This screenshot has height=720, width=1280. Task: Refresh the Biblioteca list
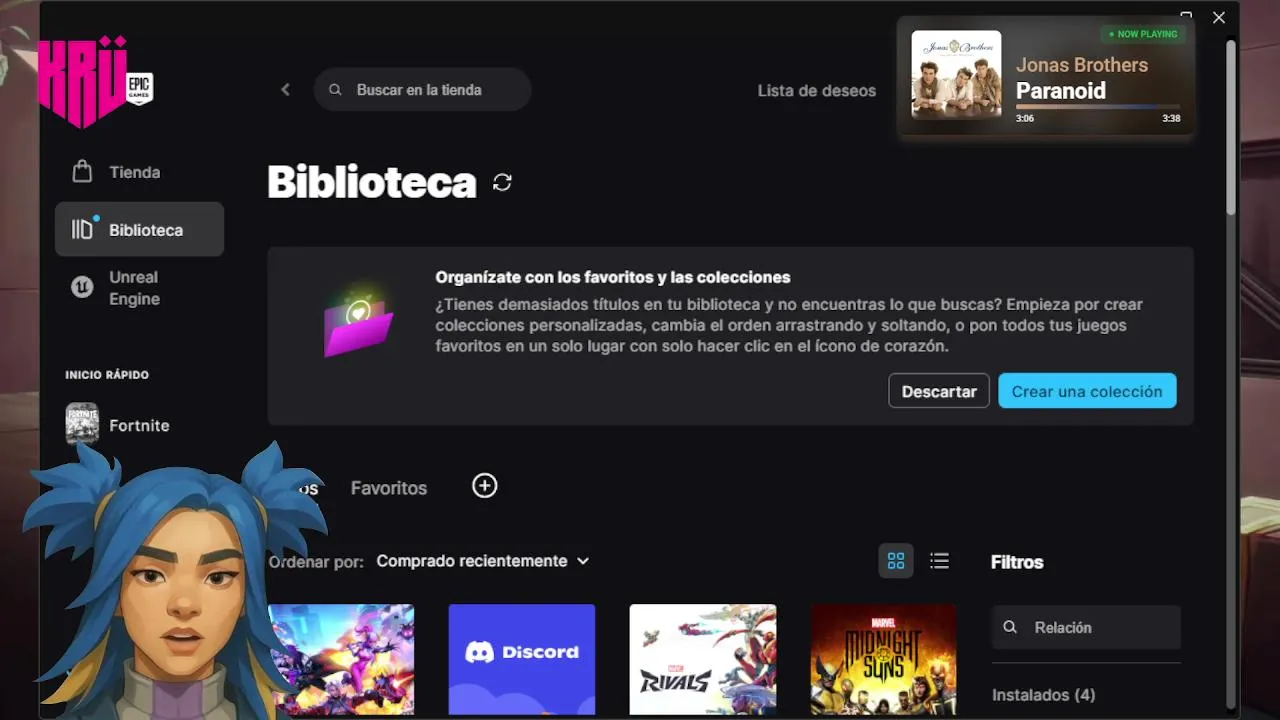502,183
